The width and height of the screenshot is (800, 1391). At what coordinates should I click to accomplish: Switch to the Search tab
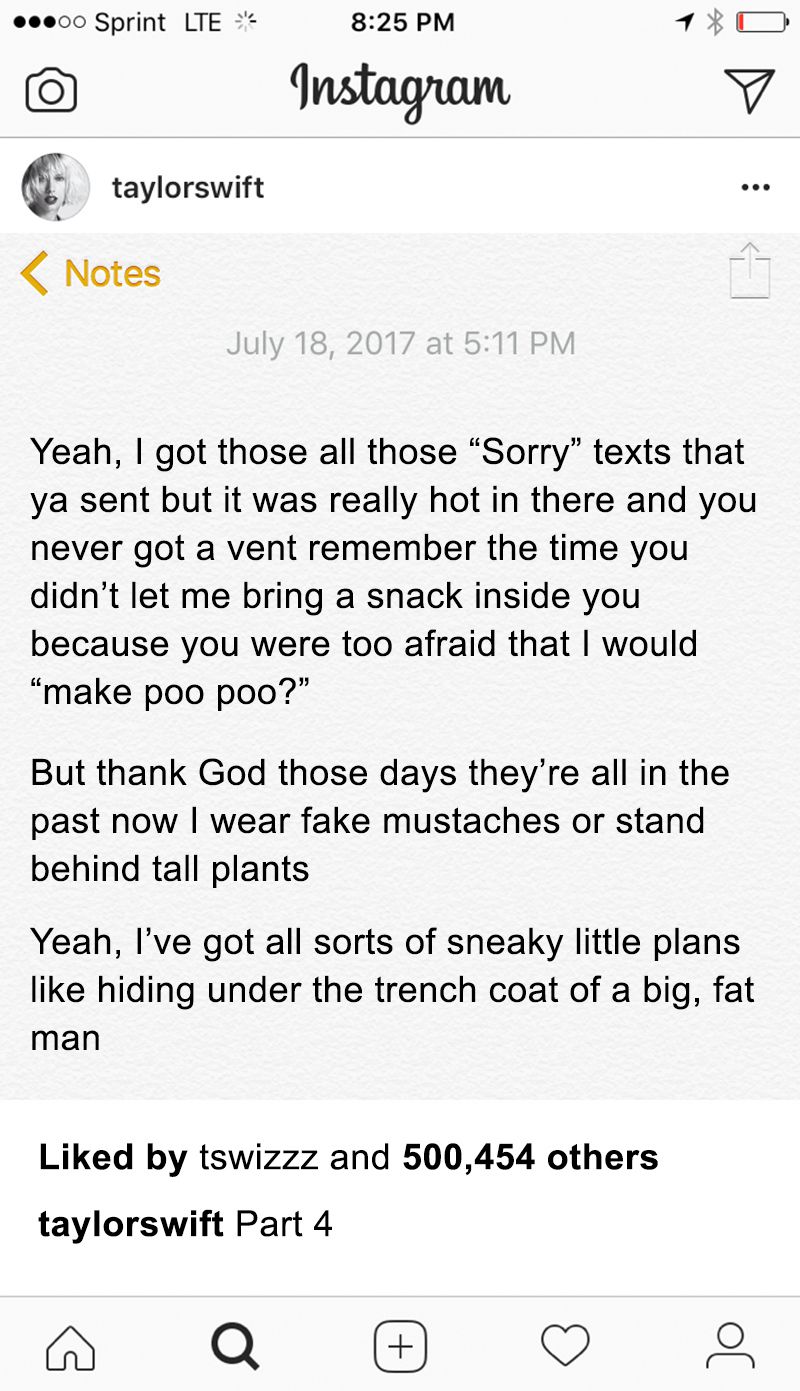coord(235,1346)
